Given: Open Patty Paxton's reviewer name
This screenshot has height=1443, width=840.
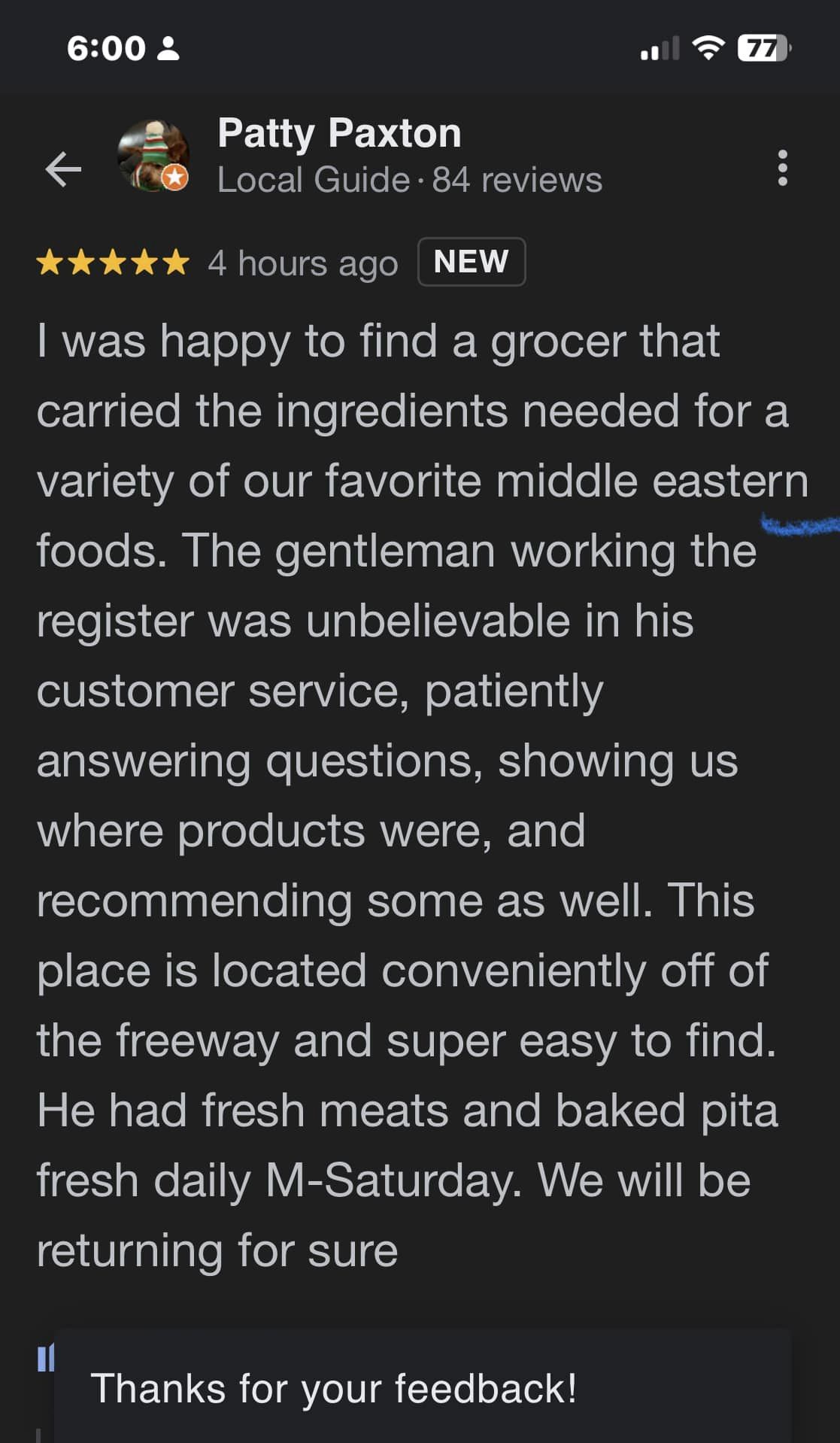Looking at the screenshot, I should tap(339, 134).
